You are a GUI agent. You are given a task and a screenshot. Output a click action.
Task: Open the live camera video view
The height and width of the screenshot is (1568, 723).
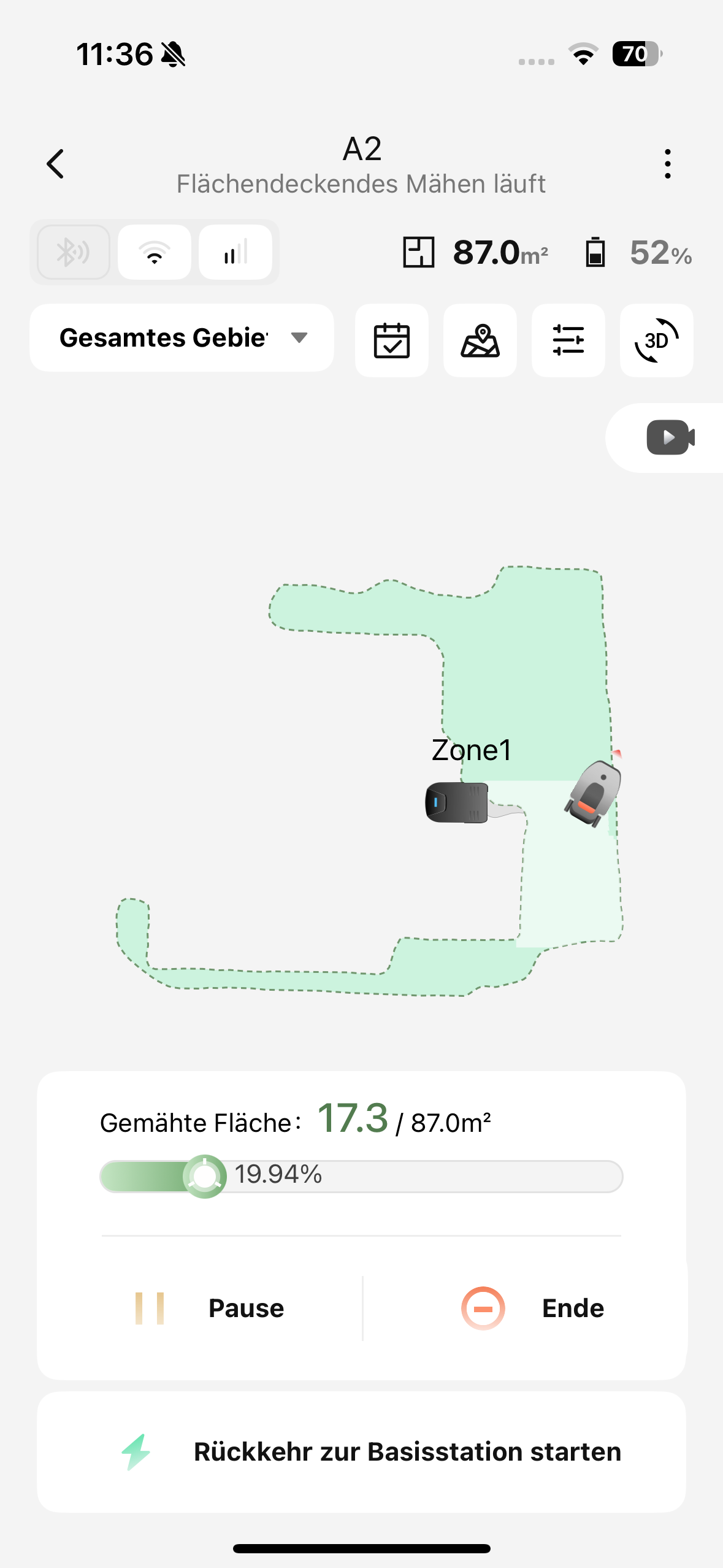tap(670, 437)
